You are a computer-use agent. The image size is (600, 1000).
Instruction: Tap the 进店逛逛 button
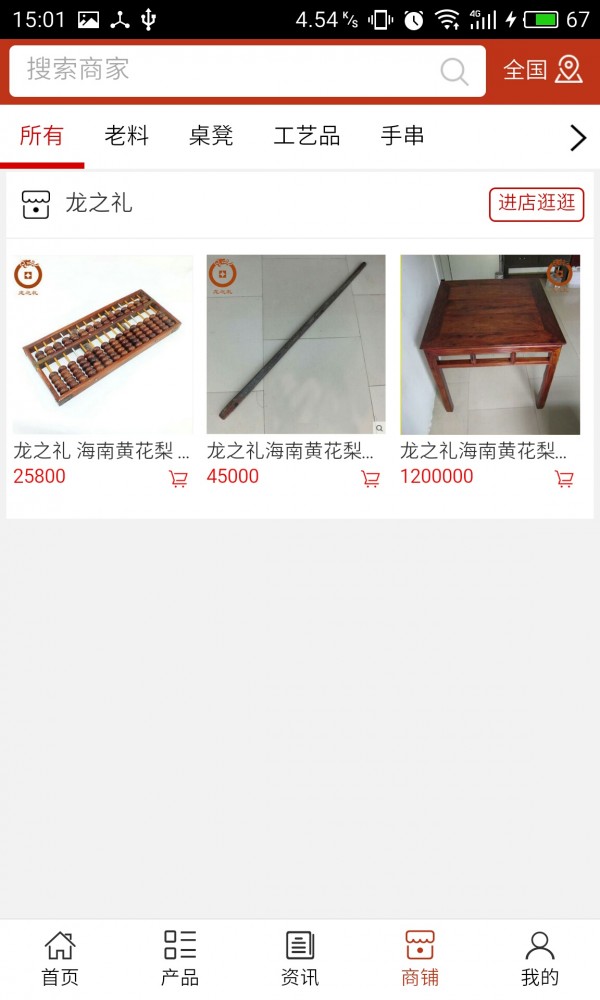tap(536, 204)
